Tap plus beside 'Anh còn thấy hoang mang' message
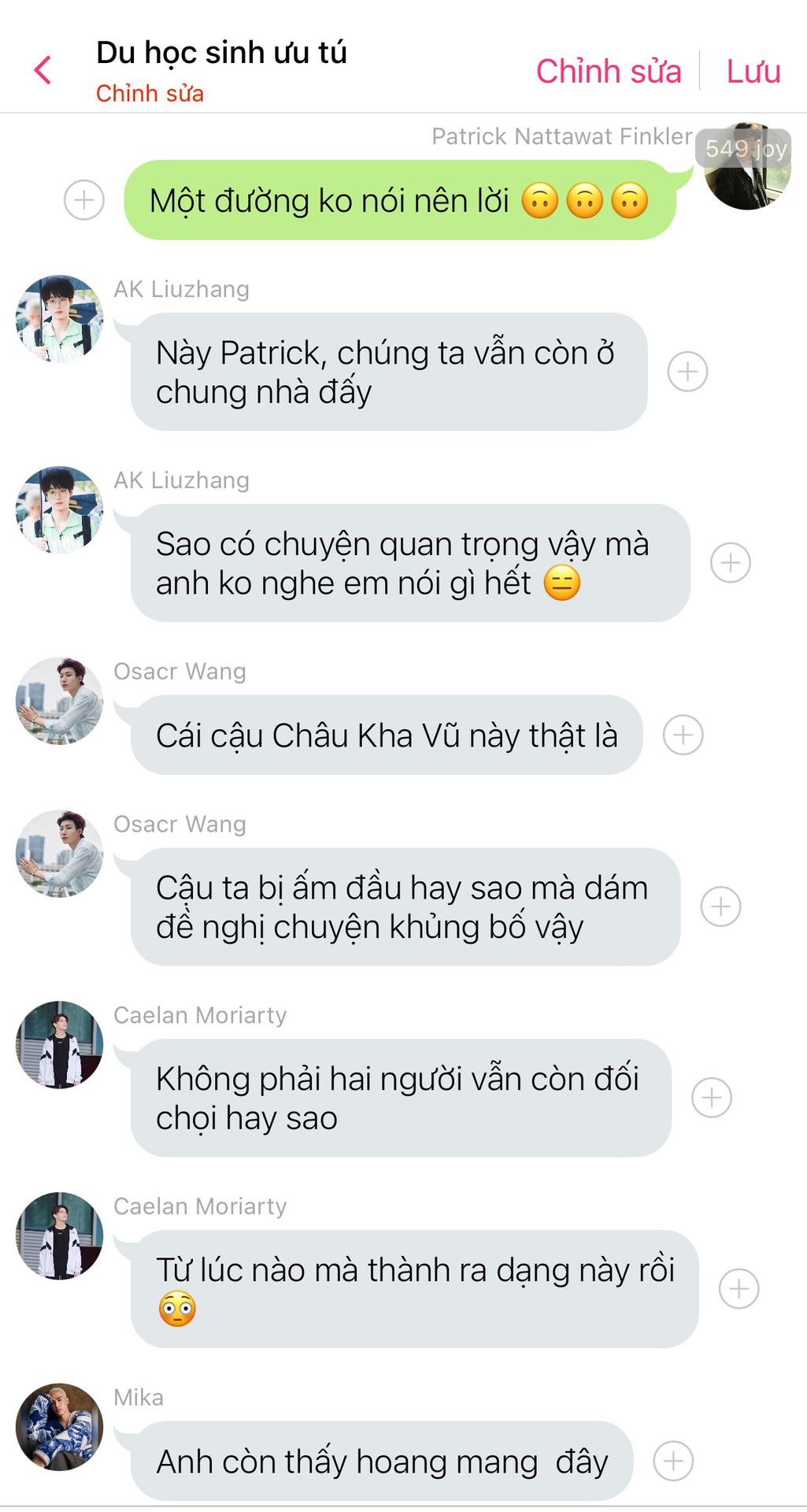 pyautogui.click(x=673, y=1462)
